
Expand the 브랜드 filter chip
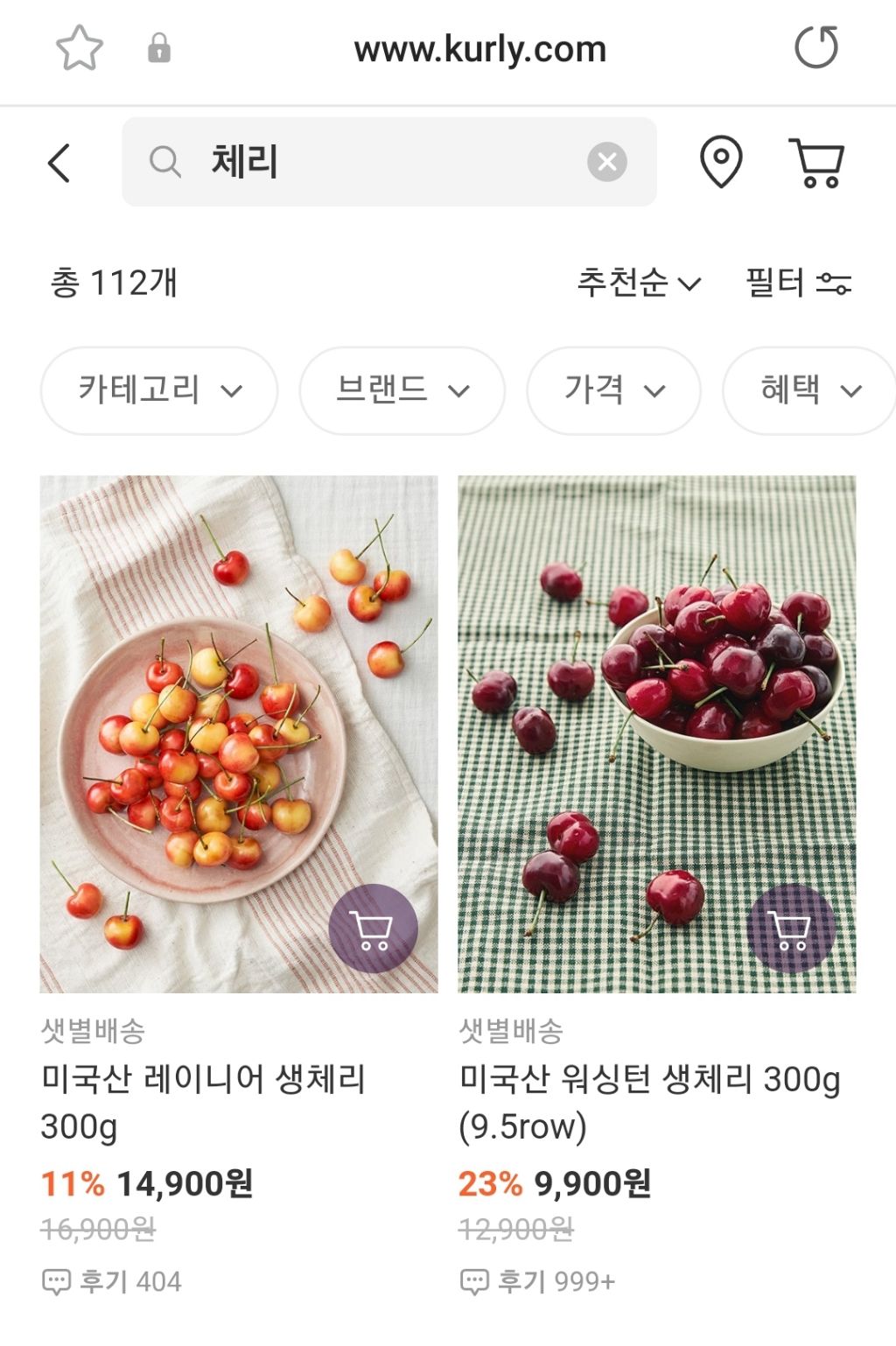pyautogui.click(x=402, y=391)
